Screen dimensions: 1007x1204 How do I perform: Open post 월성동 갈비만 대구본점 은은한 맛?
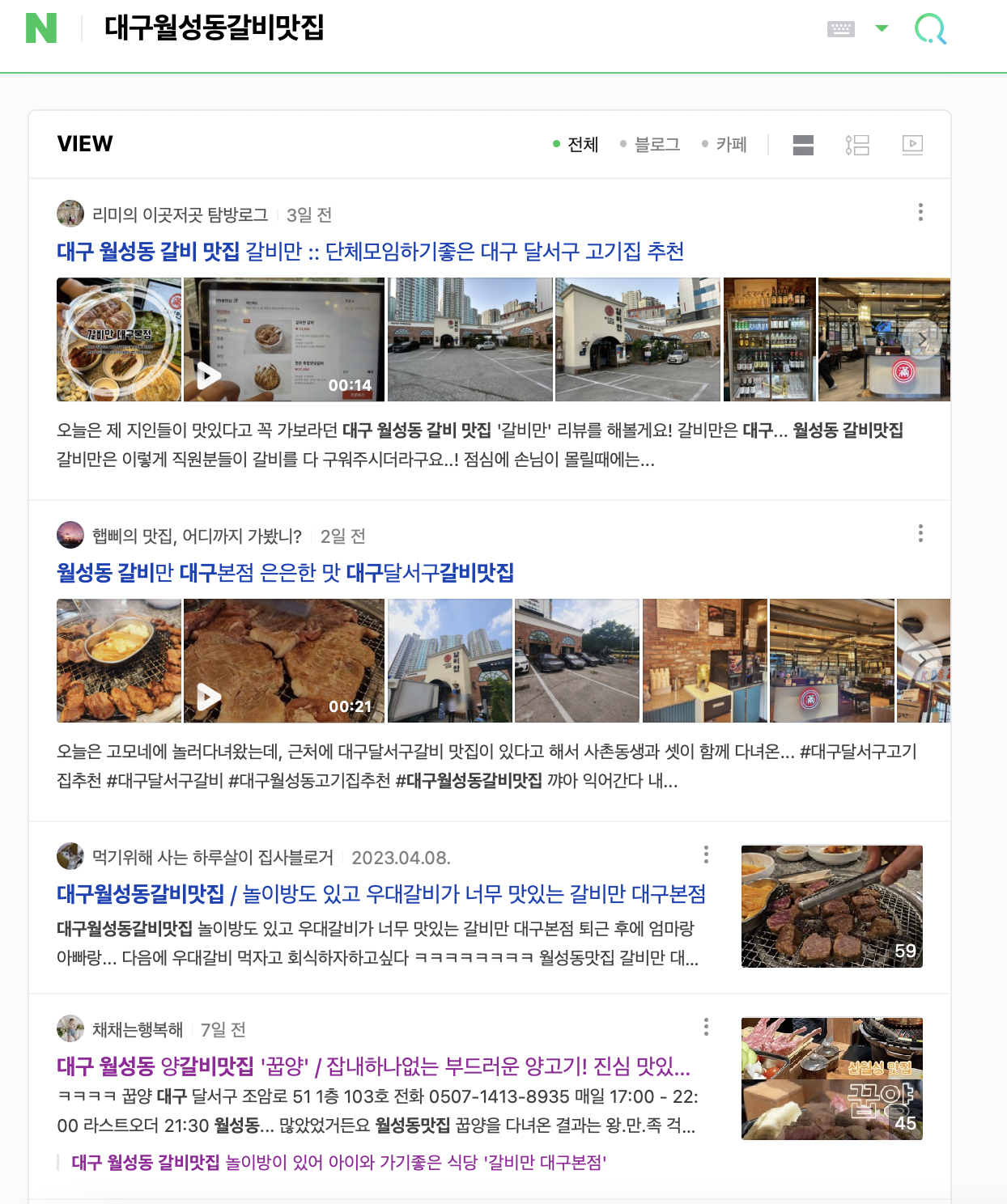point(285,573)
